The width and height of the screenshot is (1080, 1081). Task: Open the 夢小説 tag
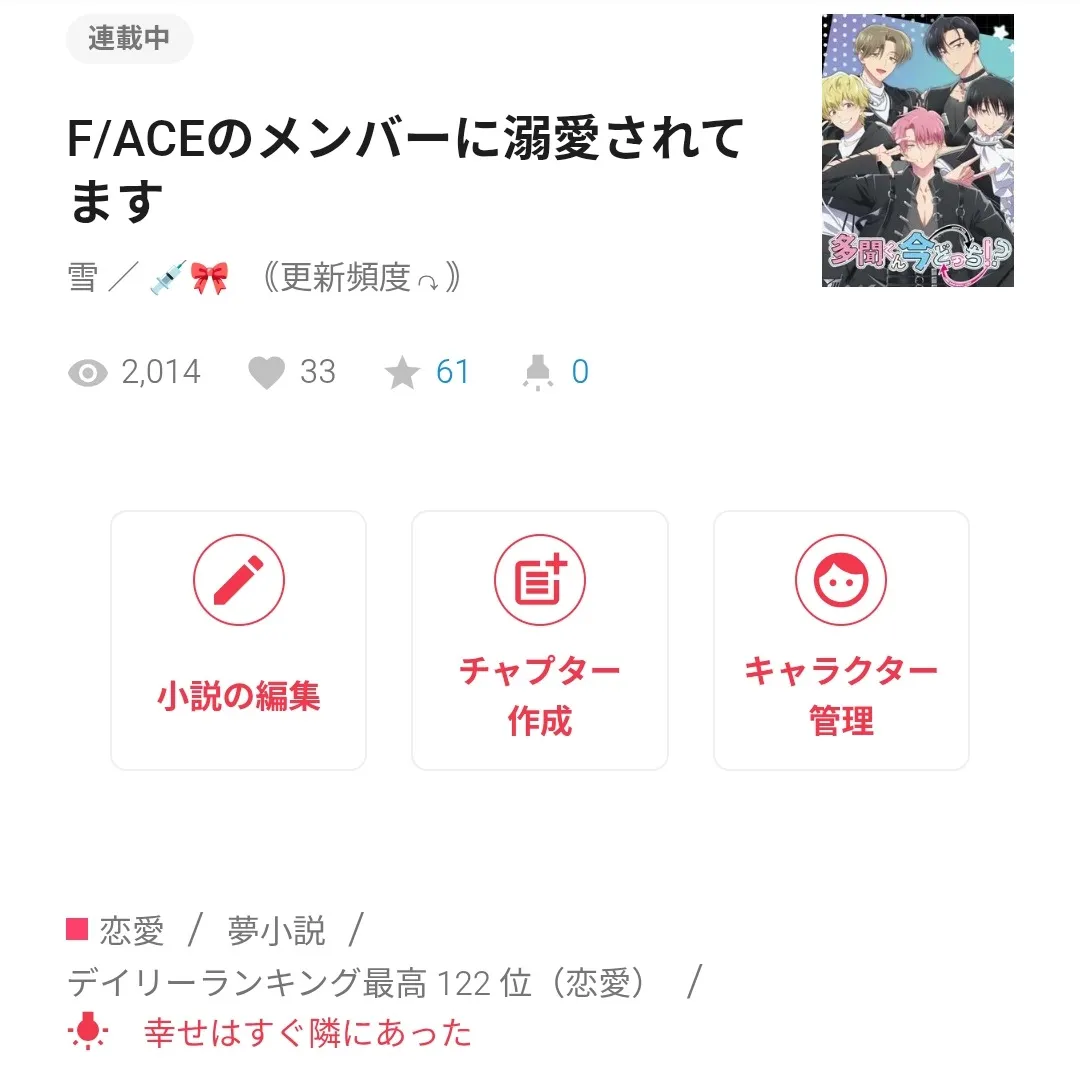(276, 931)
